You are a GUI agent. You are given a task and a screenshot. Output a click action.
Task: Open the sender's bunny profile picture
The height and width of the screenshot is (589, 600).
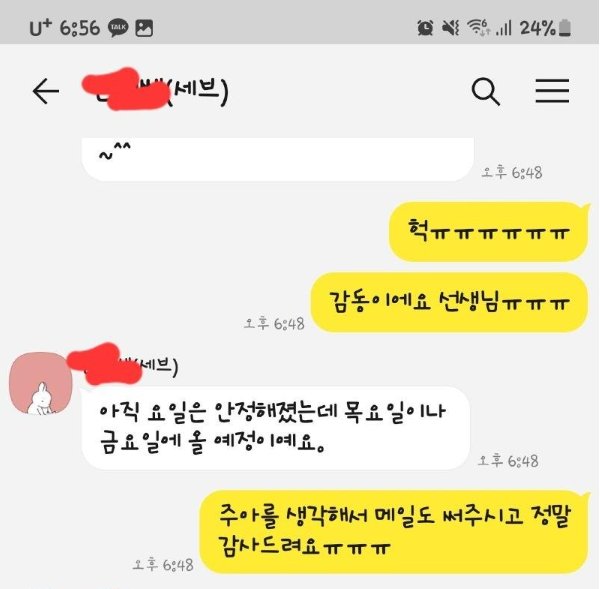(x=40, y=385)
